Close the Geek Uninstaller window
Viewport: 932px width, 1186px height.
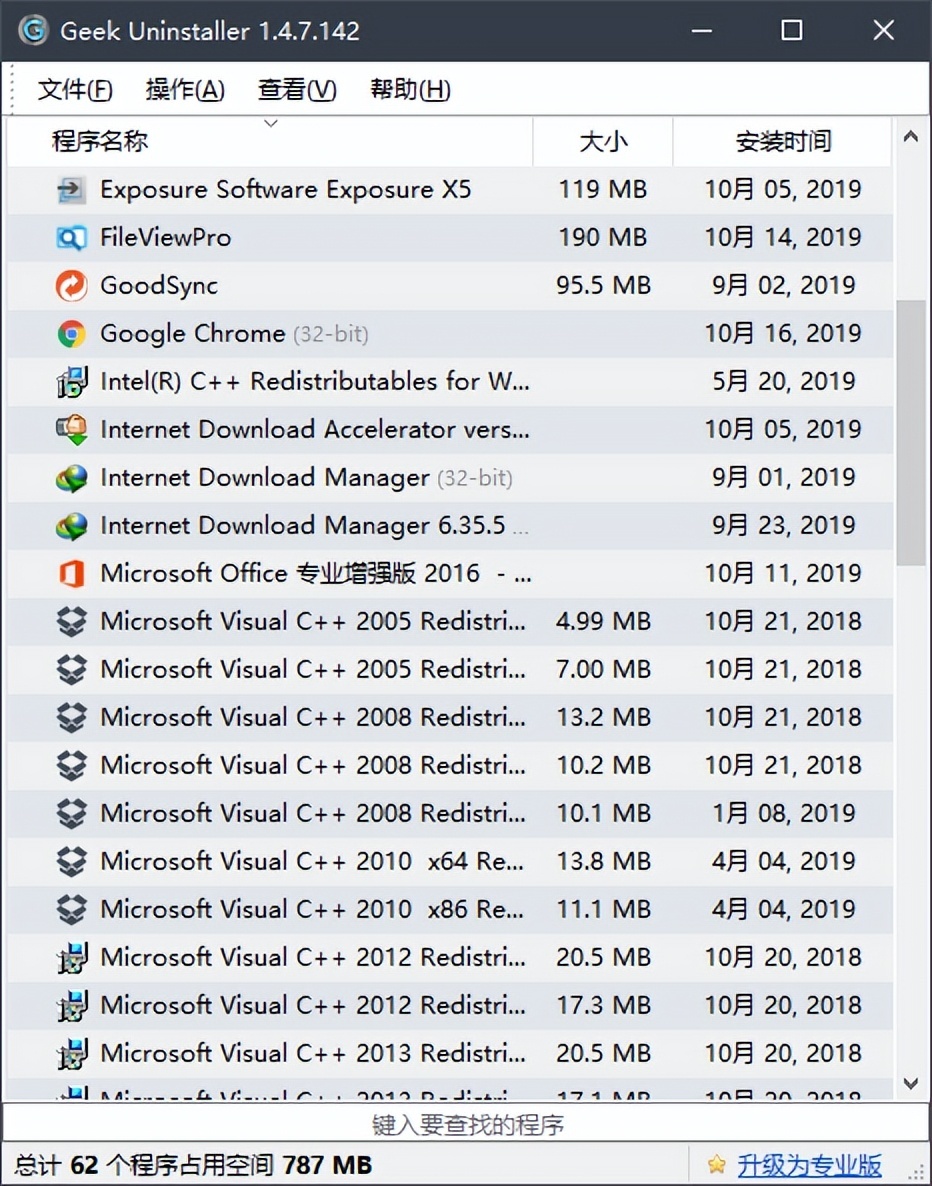coord(883,31)
